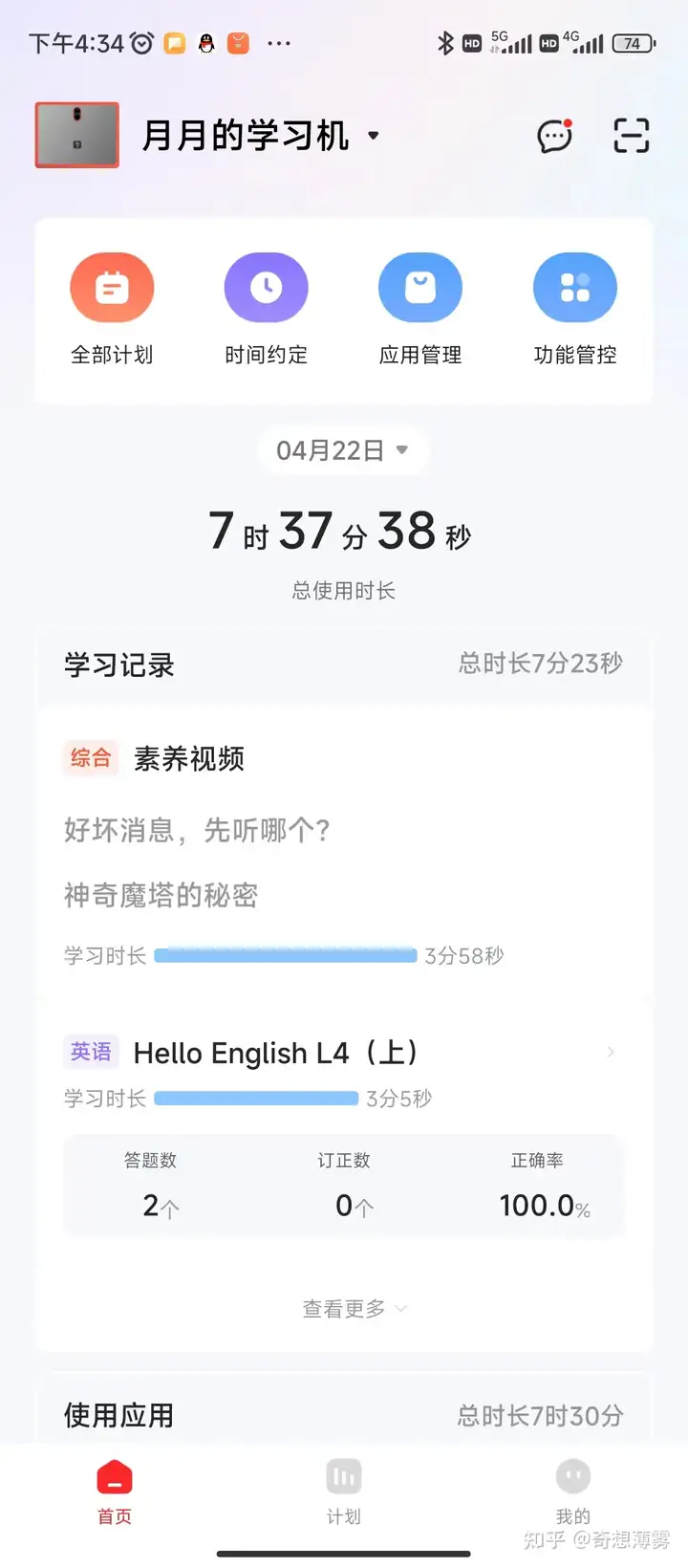Change the date 04月22日
This screenshot has height=1568, width=688.
tap(343, 450)
